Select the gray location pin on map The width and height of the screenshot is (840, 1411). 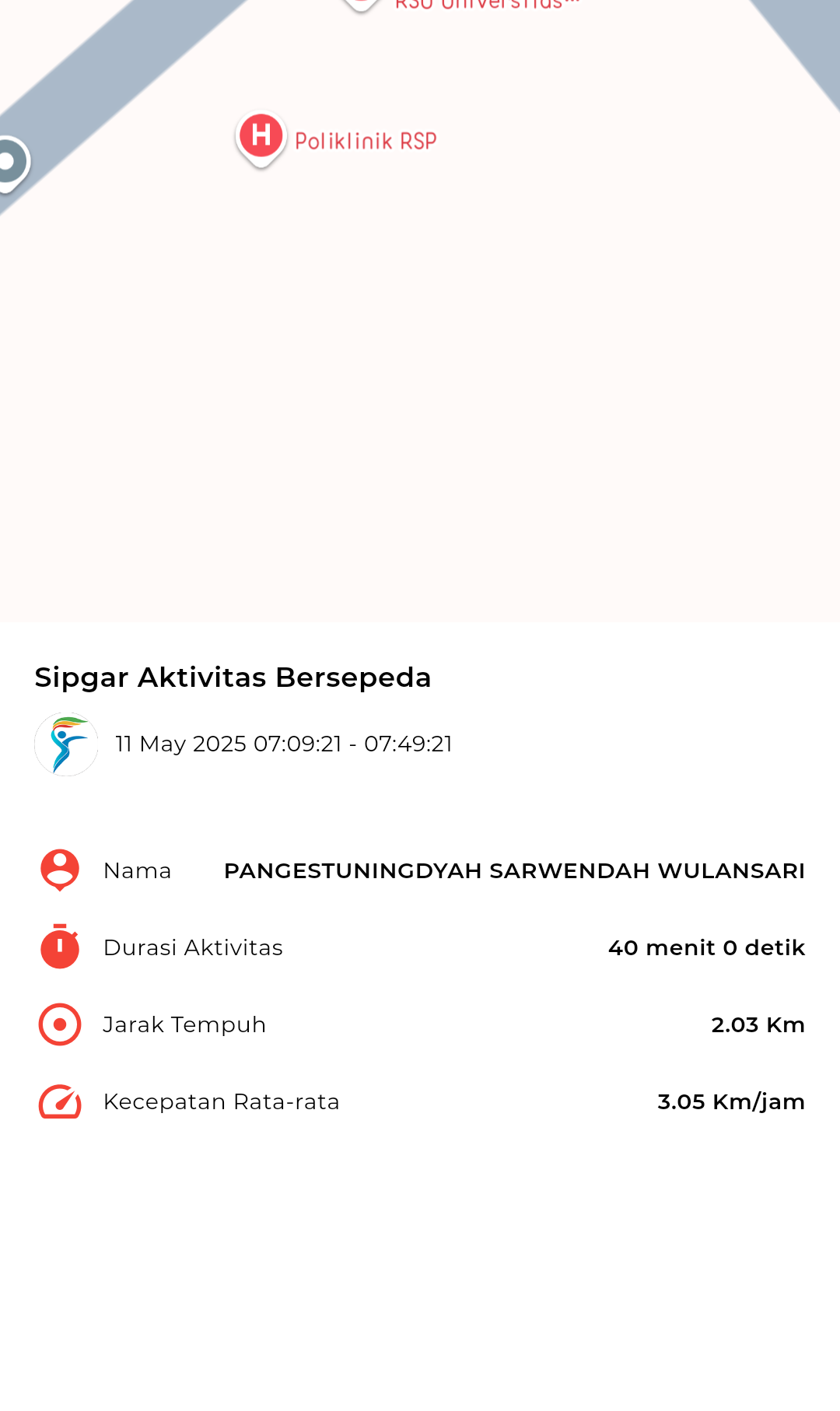(11, 164)
